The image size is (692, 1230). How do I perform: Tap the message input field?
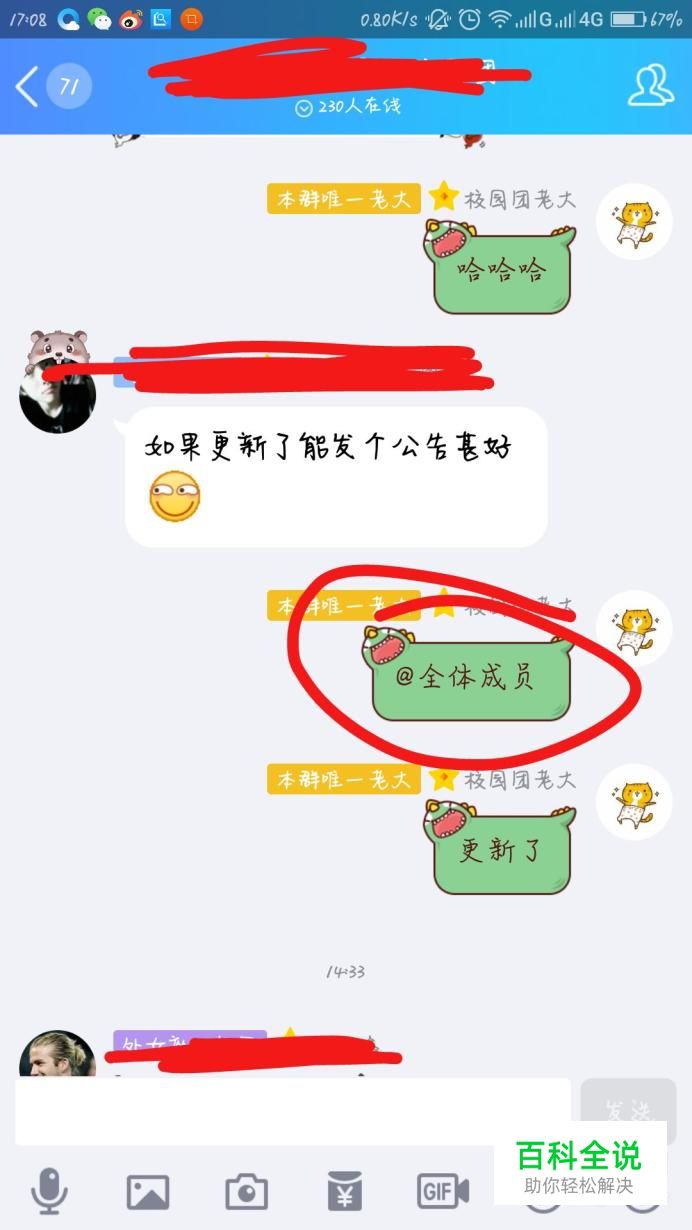(292, 1111)
